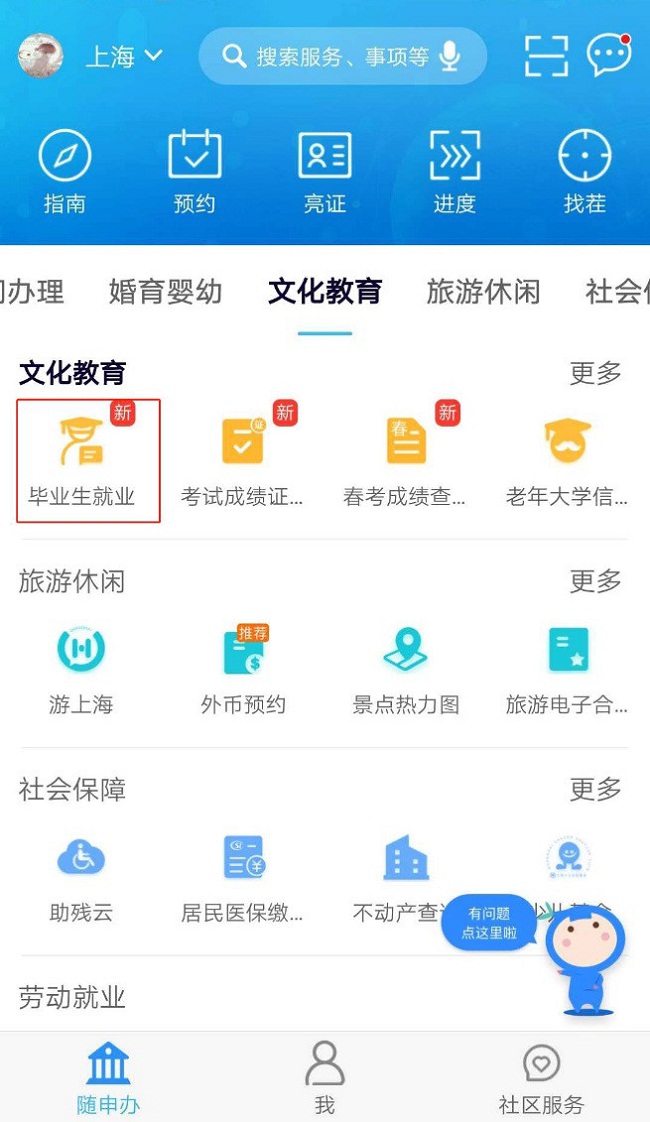Open 老年大学信 service

pyautogui.click(x=567, y=460)
